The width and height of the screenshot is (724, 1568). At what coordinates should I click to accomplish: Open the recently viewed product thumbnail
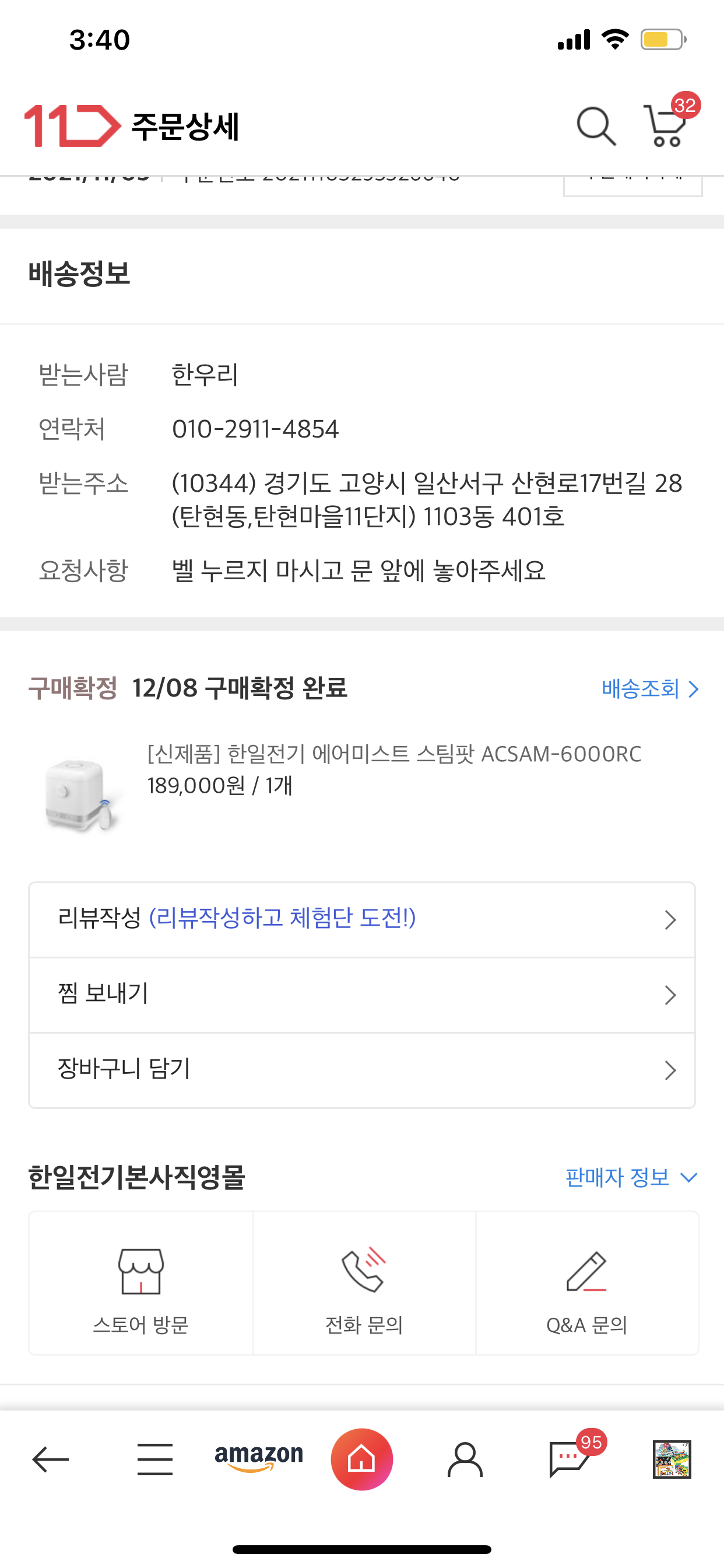[672, 1459]
